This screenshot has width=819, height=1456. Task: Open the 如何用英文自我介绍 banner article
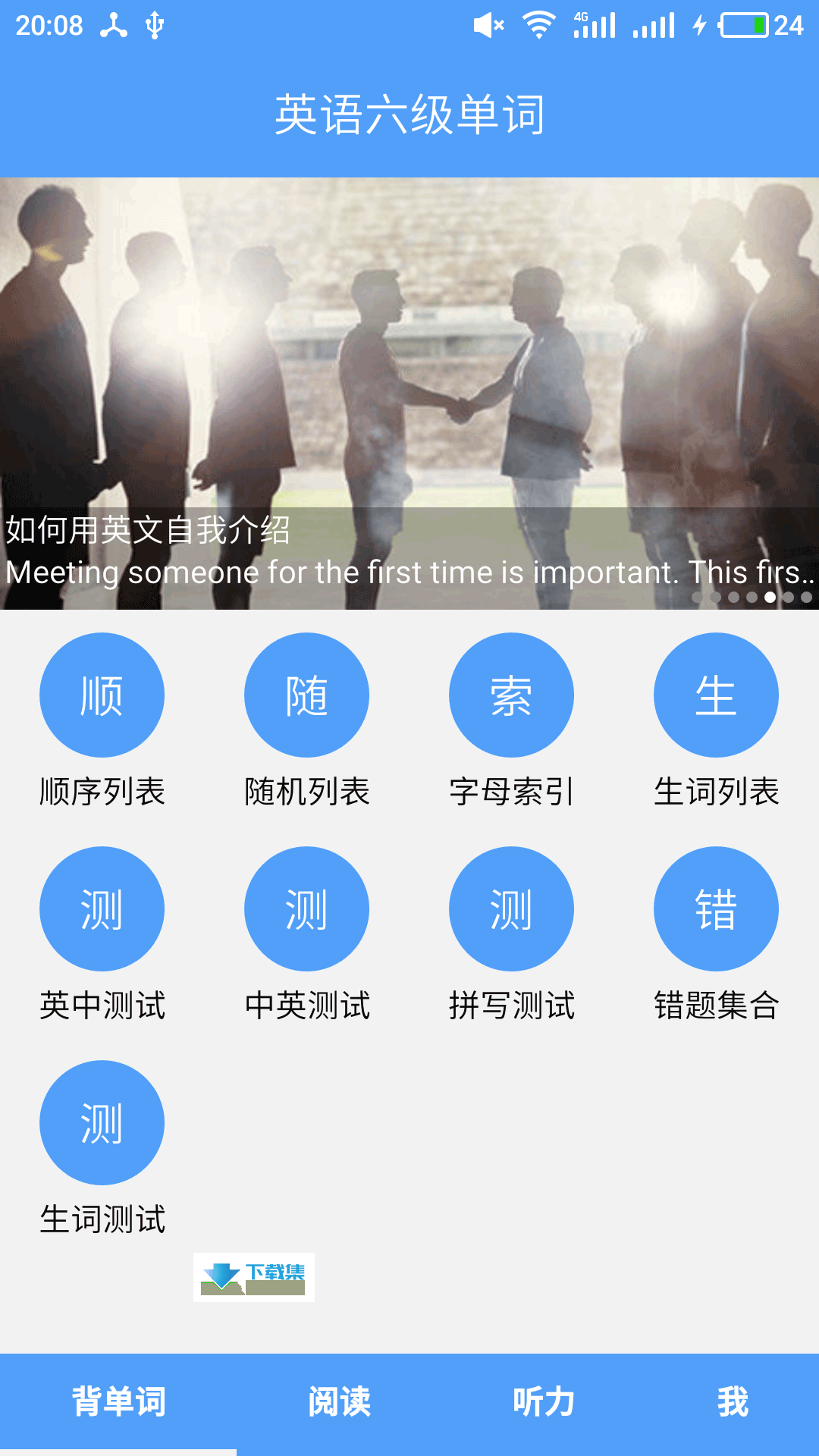tap(409, 394)
